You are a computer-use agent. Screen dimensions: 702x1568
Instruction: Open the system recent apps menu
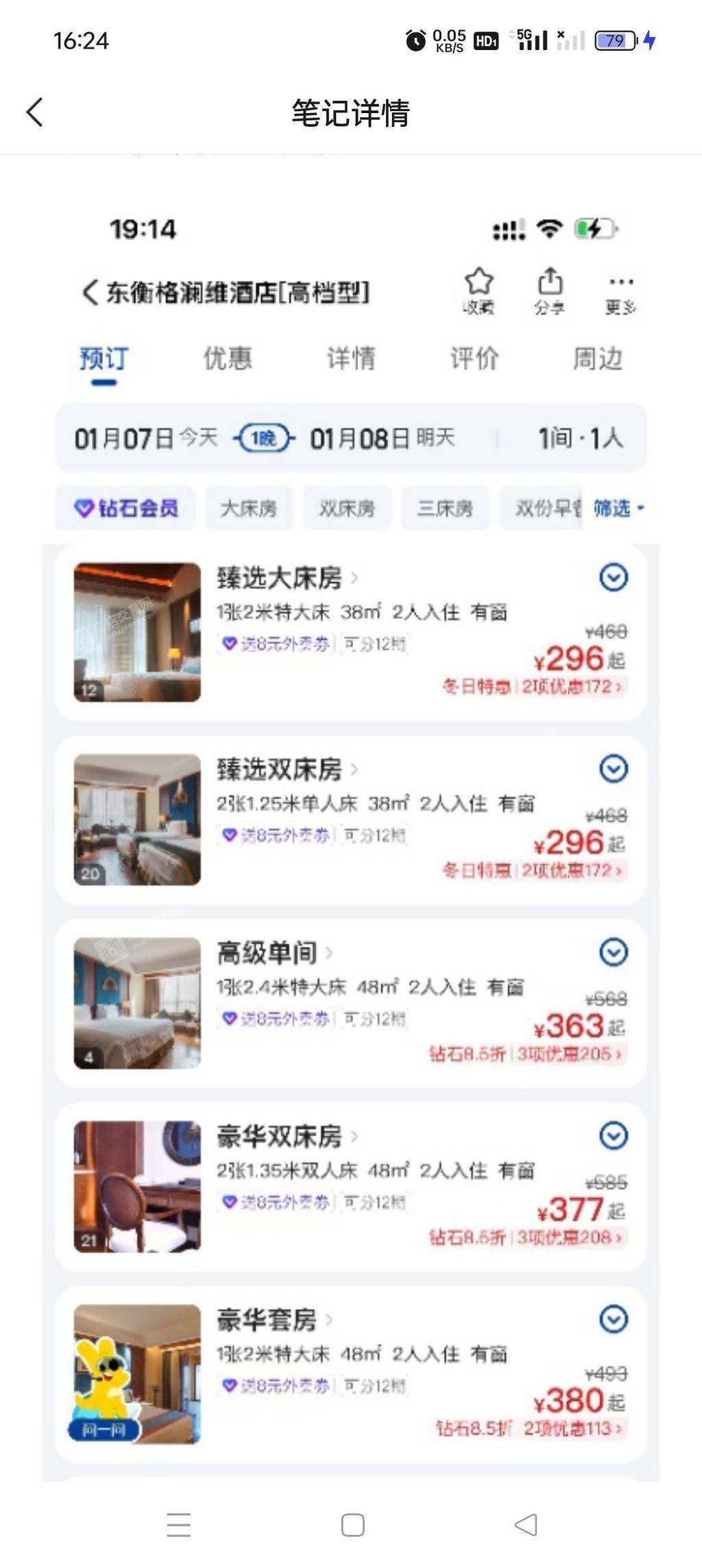[179, 1525]
